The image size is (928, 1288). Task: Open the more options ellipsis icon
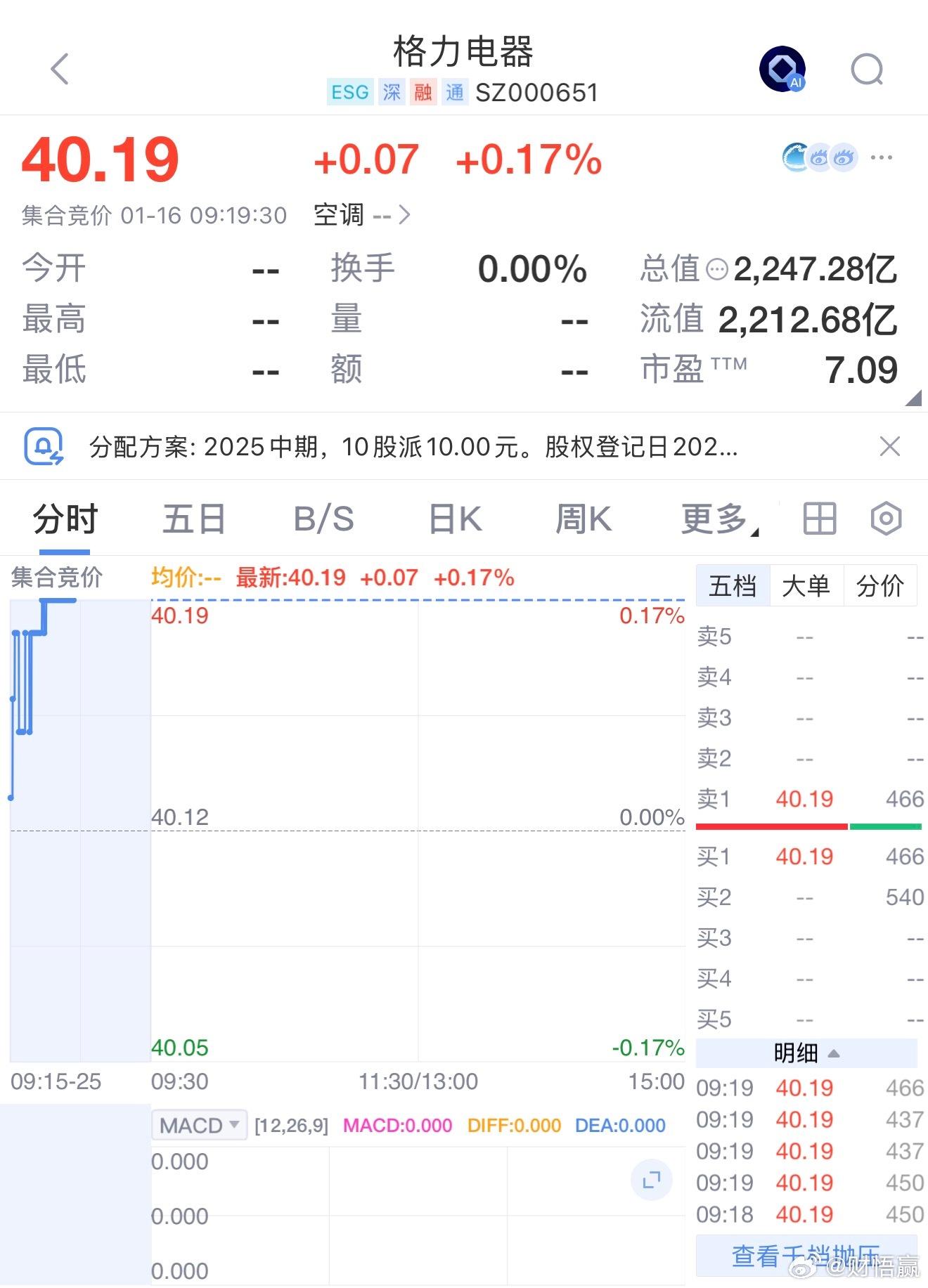882,157
